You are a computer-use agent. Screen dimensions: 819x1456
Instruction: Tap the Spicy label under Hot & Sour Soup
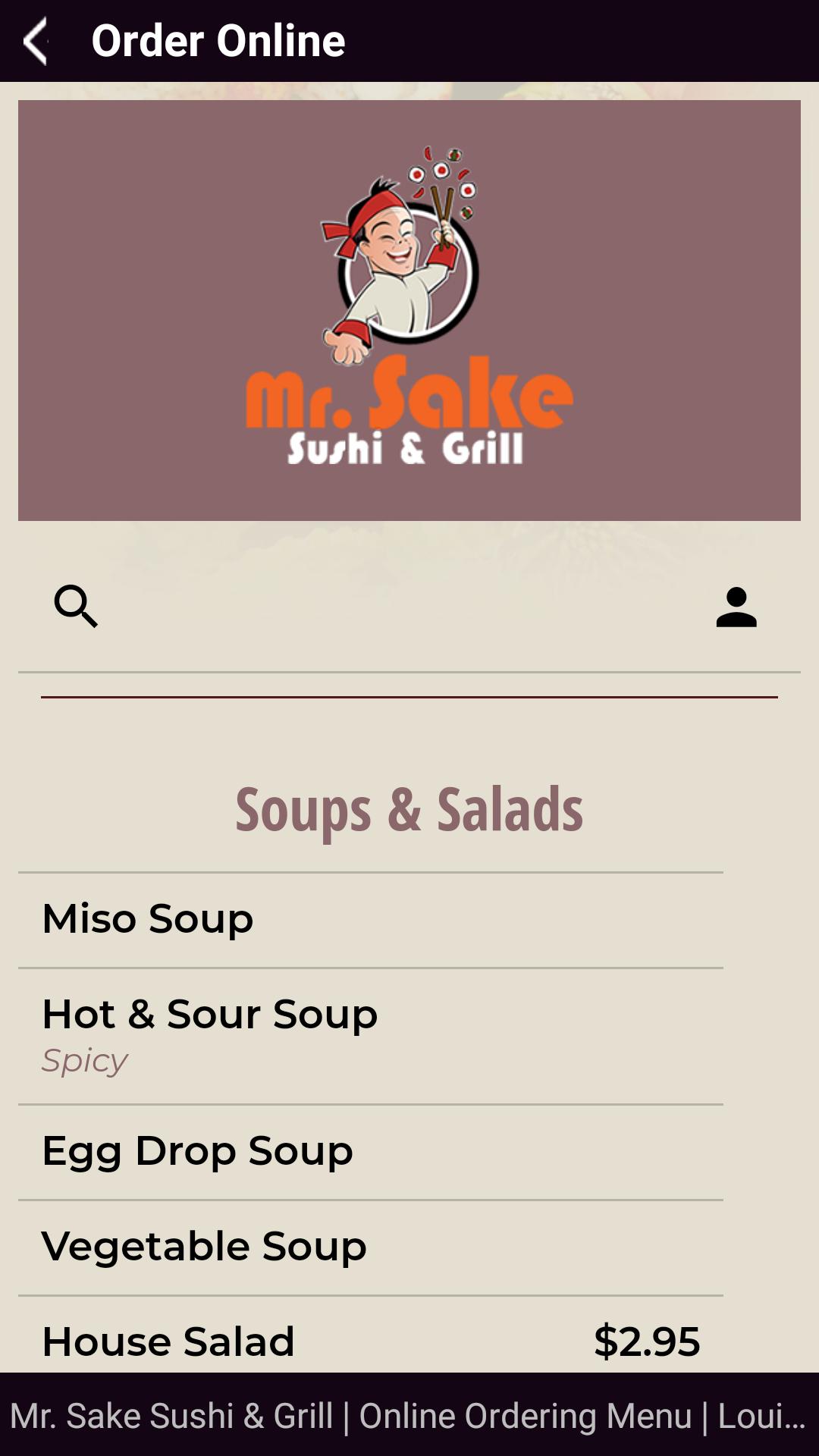(x=86, y=1059)
